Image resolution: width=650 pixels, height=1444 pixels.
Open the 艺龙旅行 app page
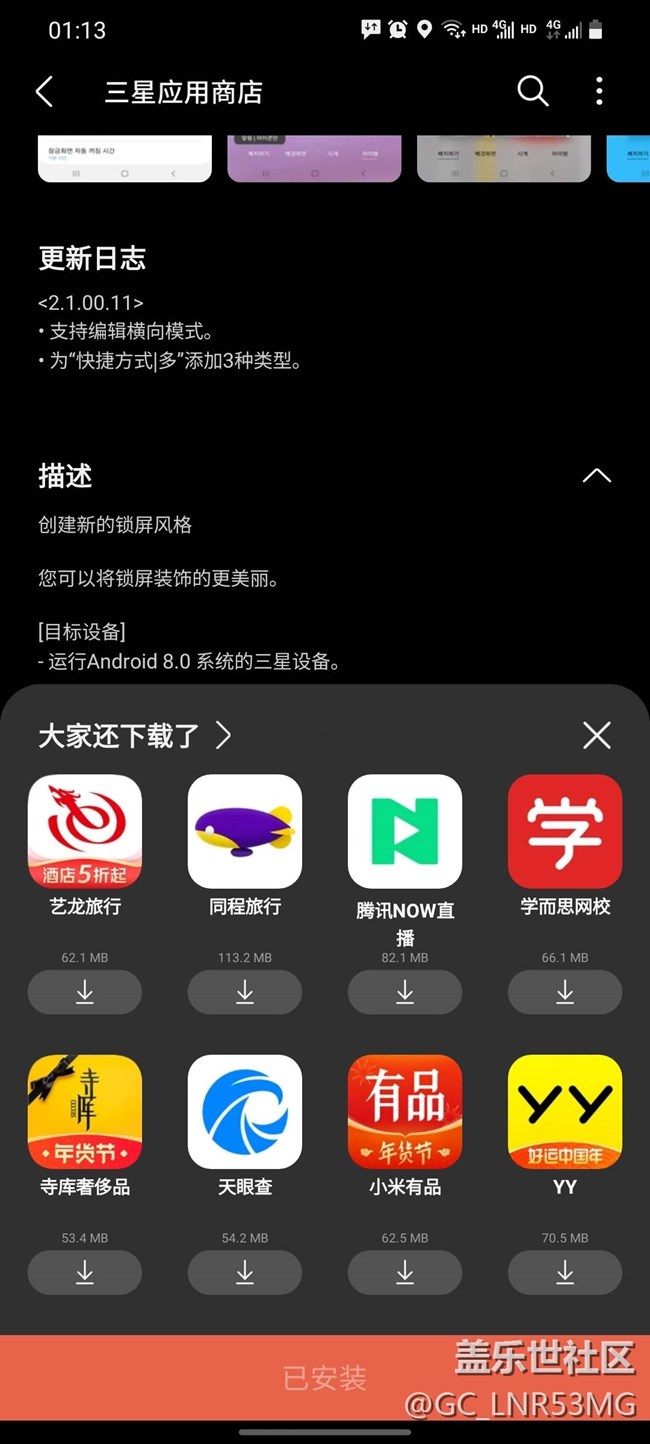pyautogui.click(x=85, y=832)
